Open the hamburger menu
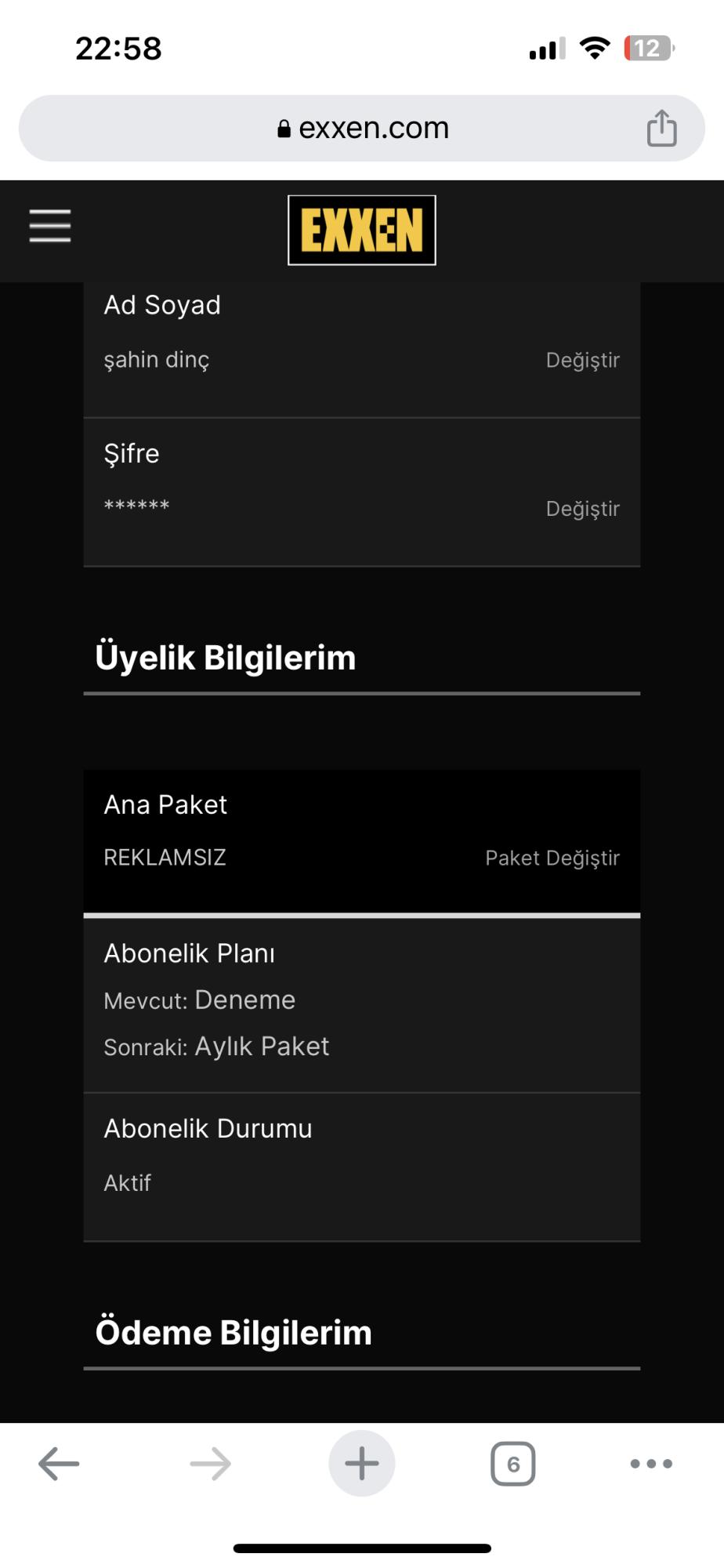 50,227
